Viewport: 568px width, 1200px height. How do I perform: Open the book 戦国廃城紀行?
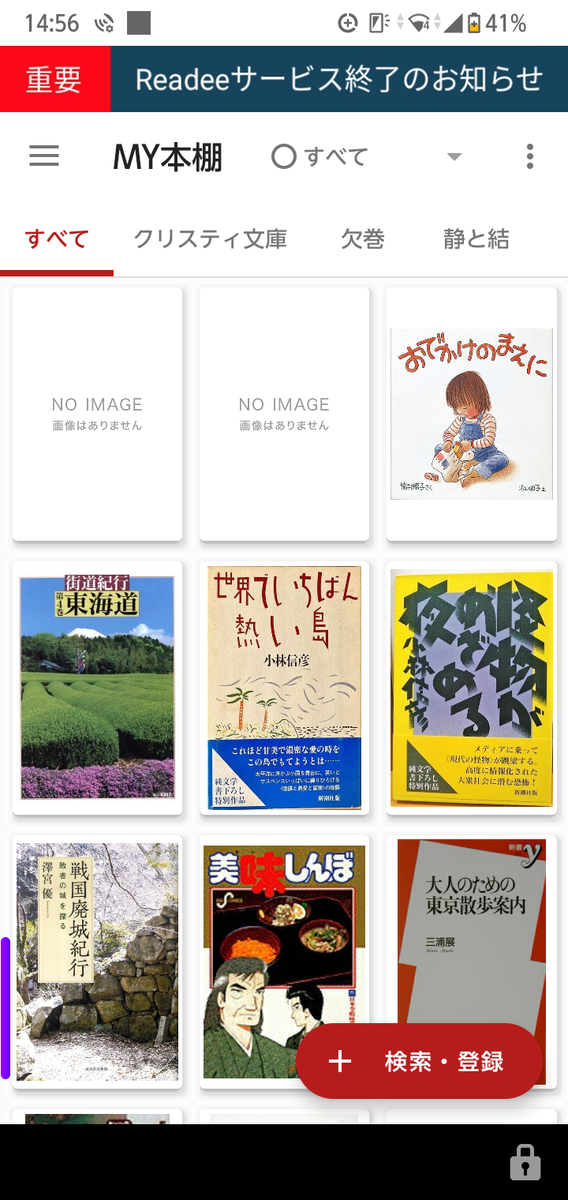(97, 962)
